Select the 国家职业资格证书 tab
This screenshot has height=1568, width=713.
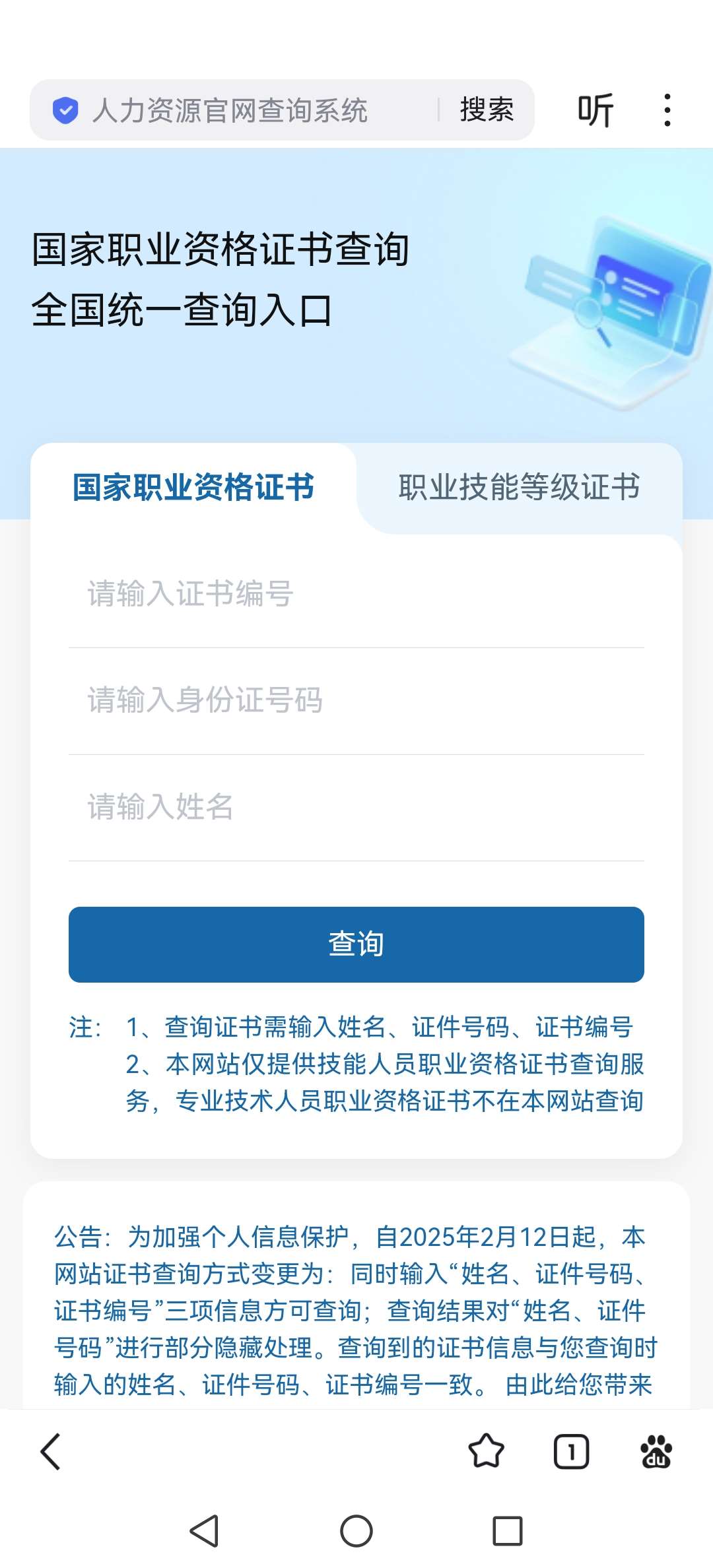193,488
